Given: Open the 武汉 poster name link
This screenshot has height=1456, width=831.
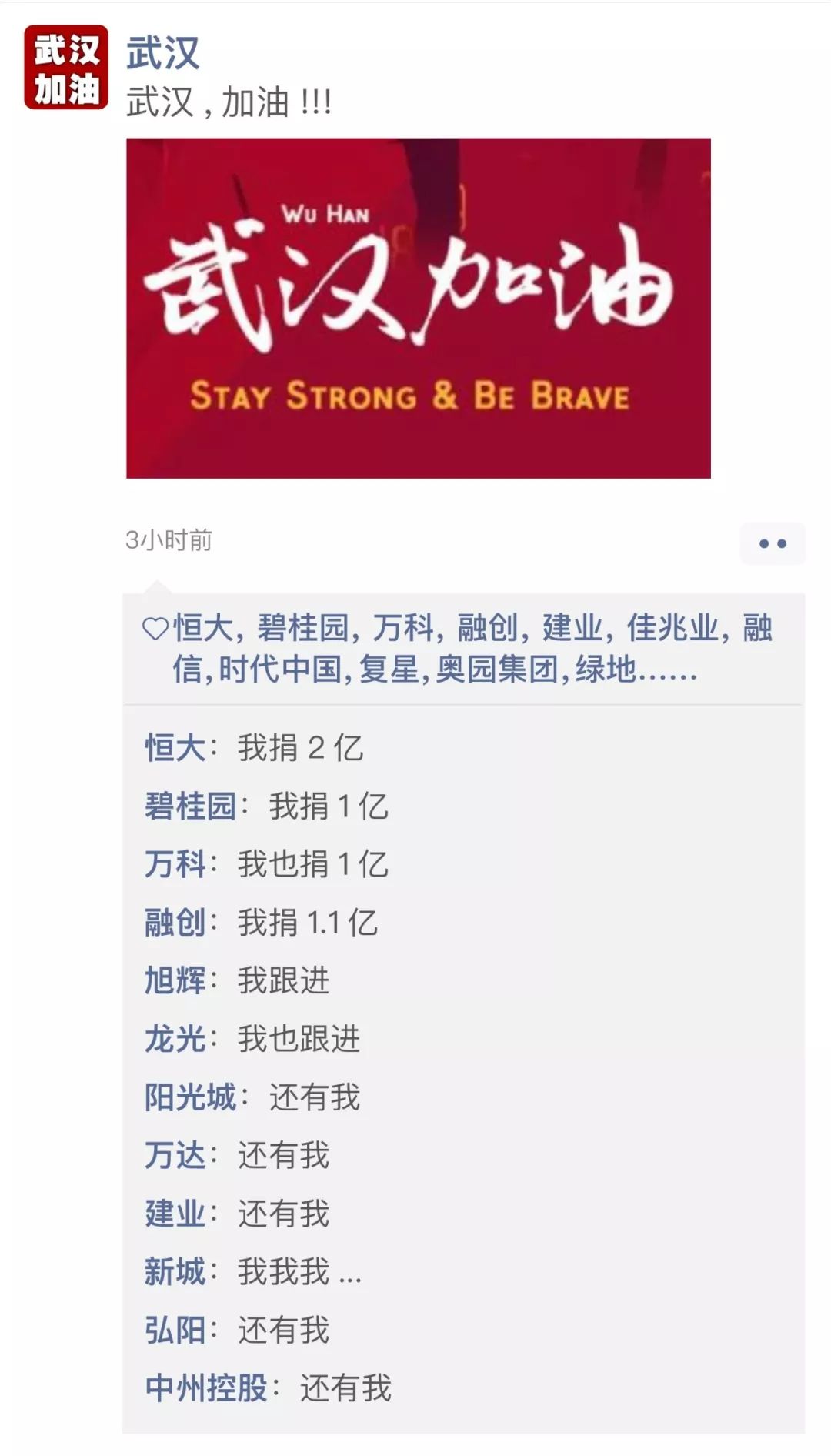Looking at the screenshot, I should click(x=162, y=53).
